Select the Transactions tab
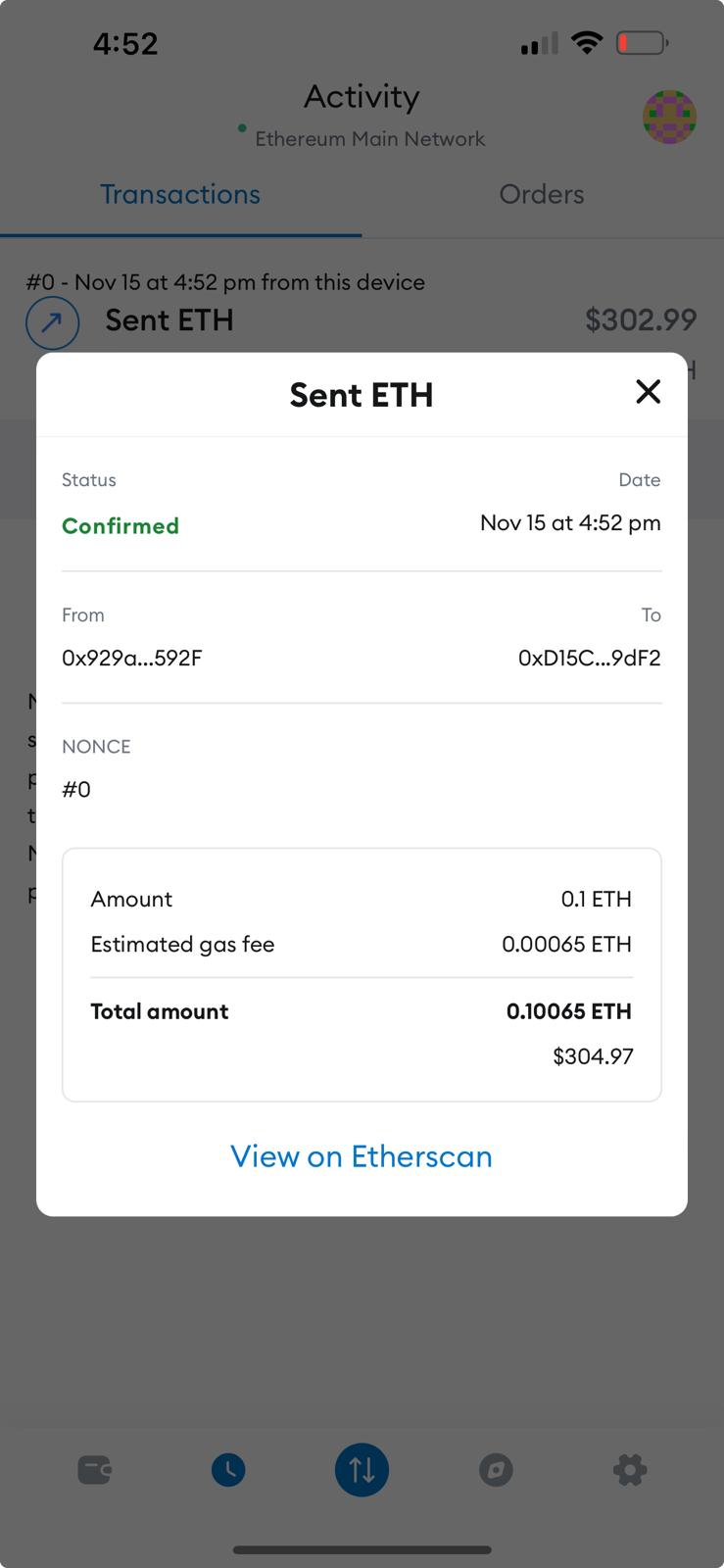724x1568 pixels. pyautogui.click(x=180, y=194)
